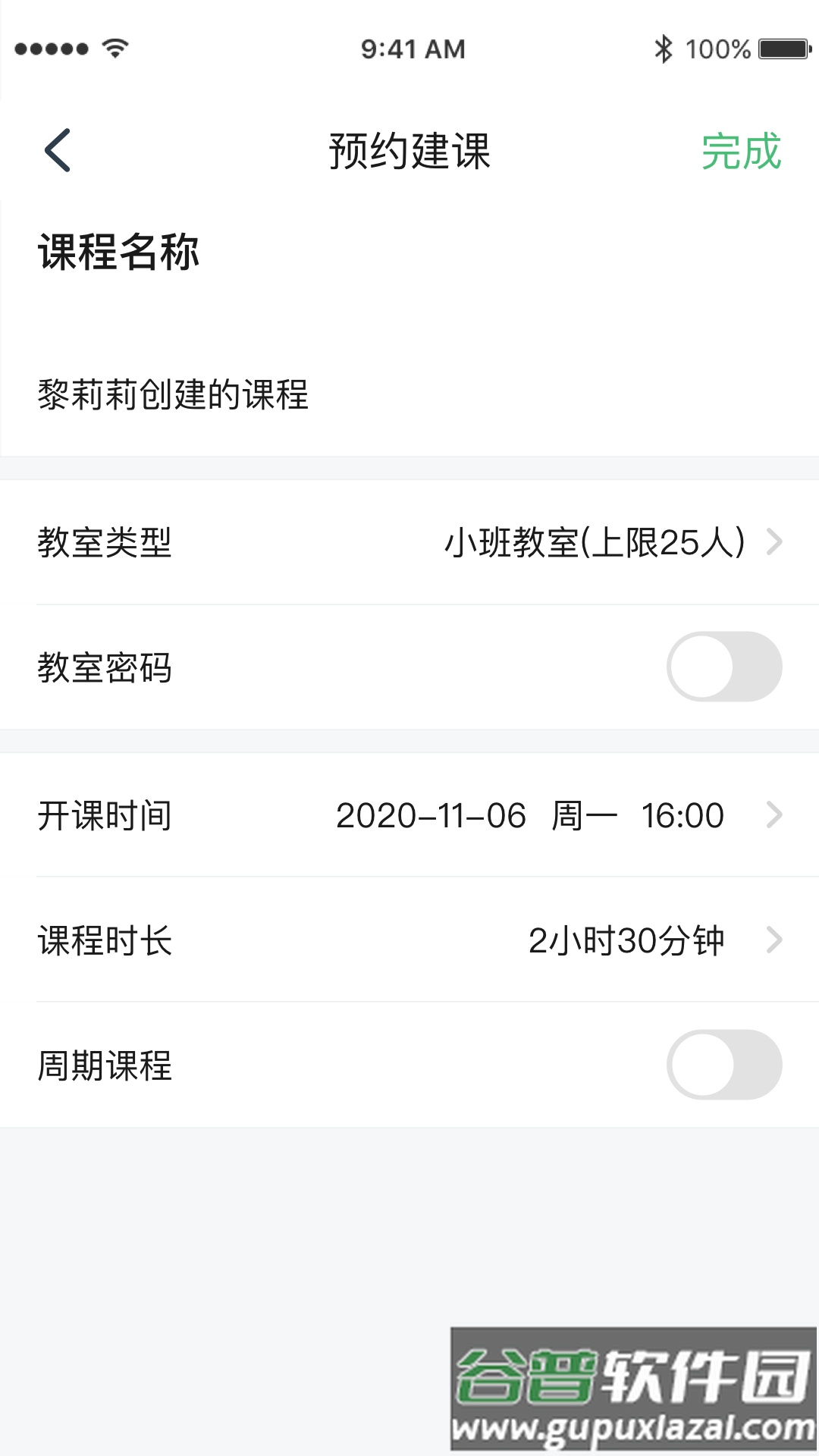The width and height of the screenshot is (819, 1456).
Task: Select the 预约建课 page title
Action: 409,150
